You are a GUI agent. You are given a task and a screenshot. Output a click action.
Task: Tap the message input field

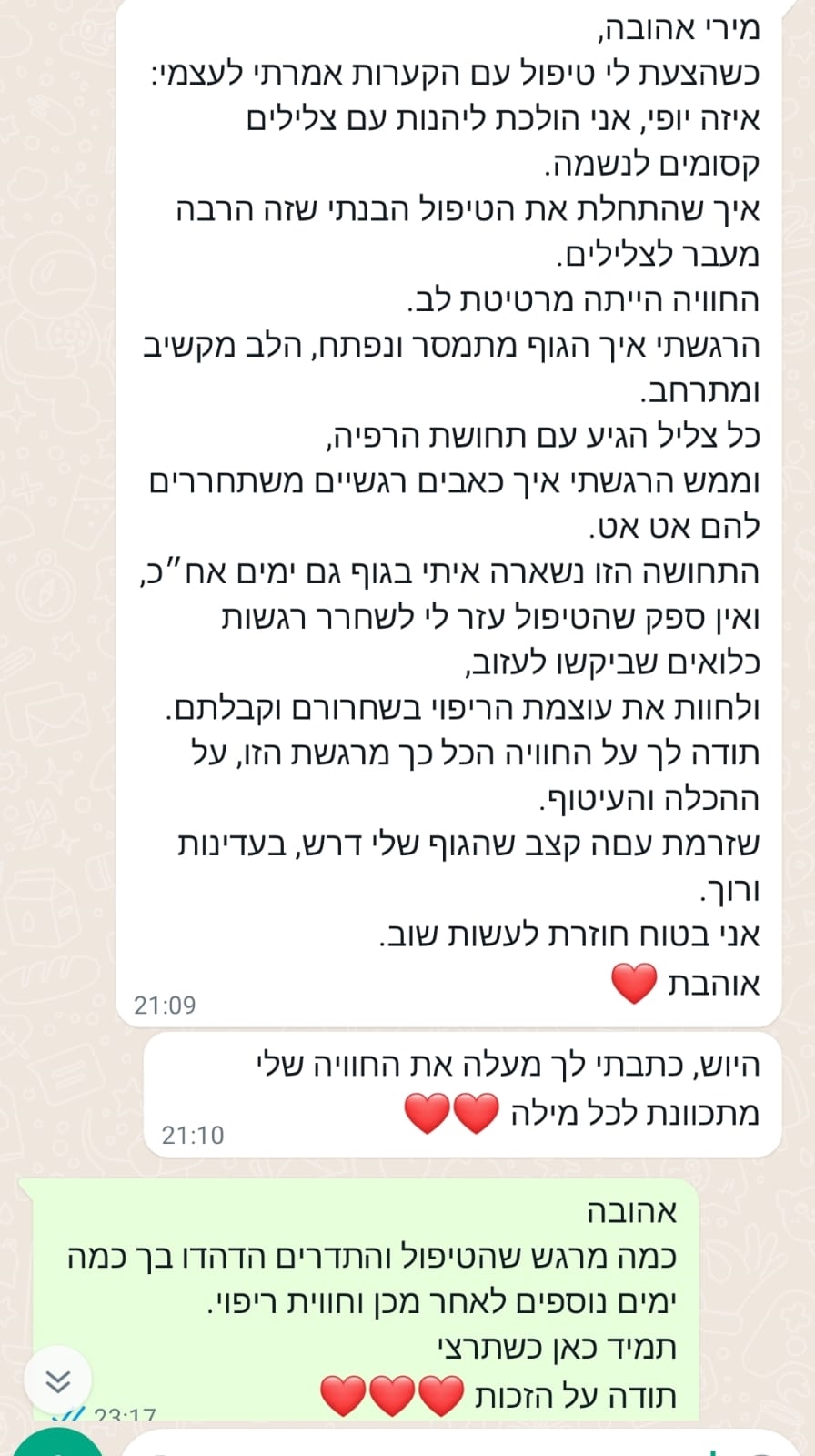pos(455,1447)
